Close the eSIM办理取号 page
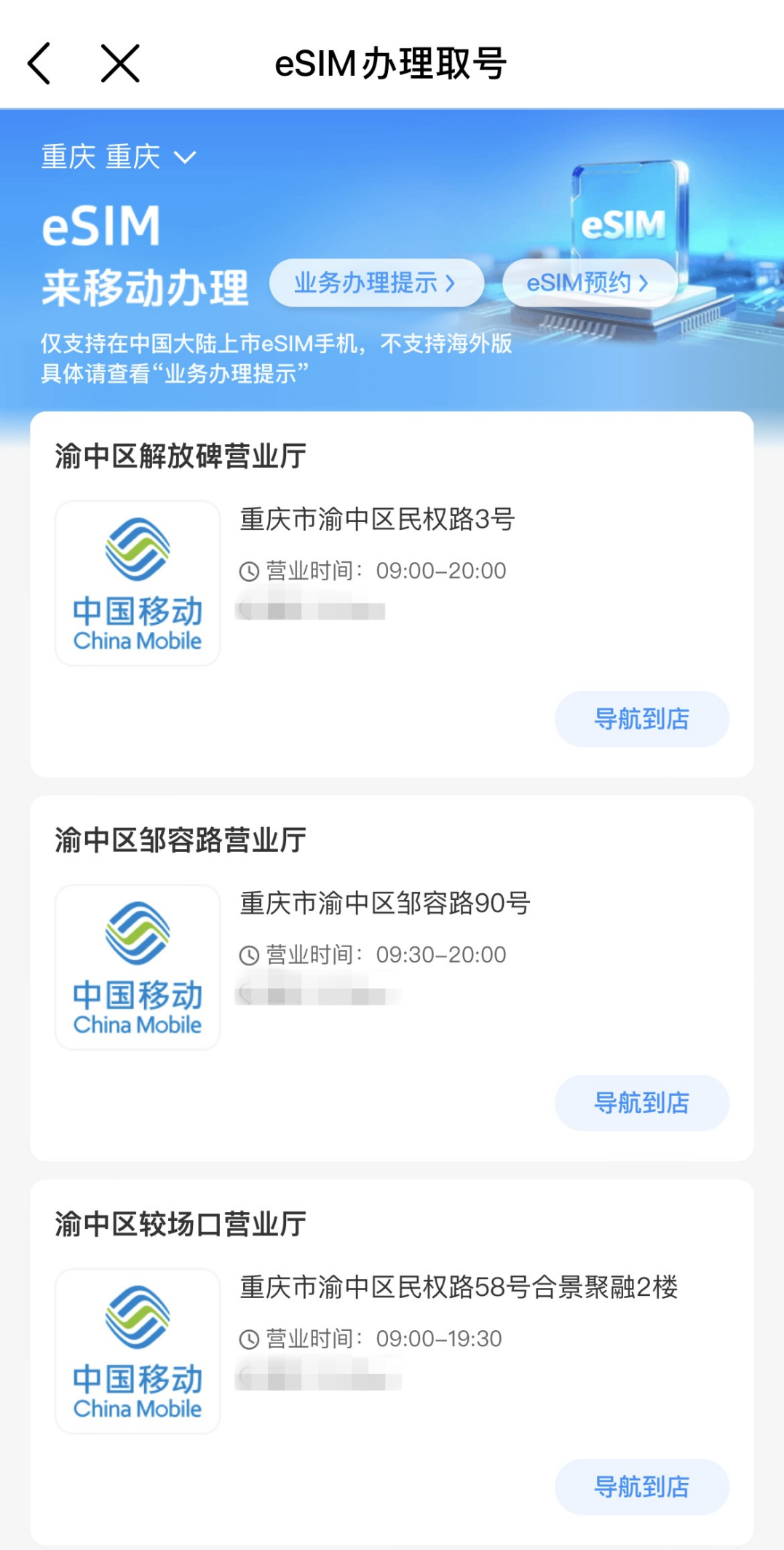Screen dimensions: 784x1550 (x=120, y=63)
